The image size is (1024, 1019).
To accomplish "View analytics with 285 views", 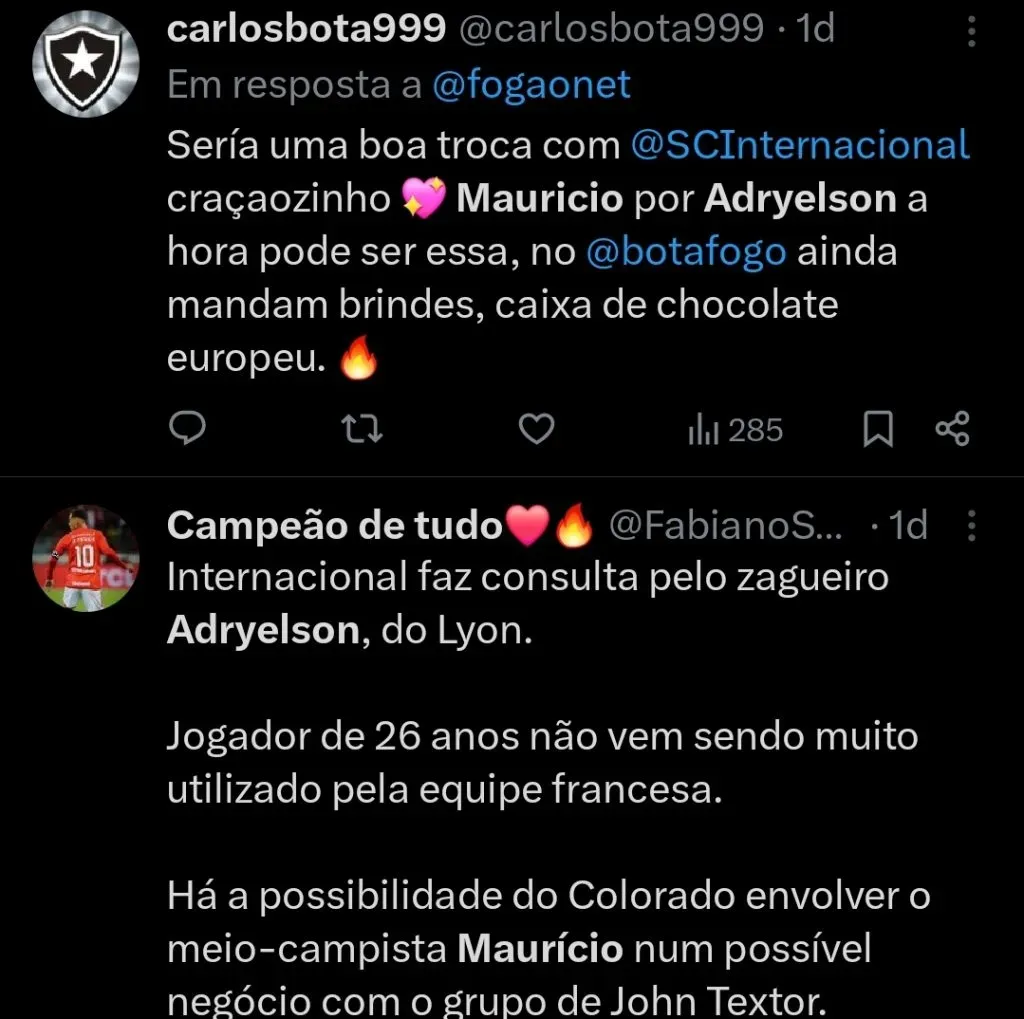I will coord(735,430).
